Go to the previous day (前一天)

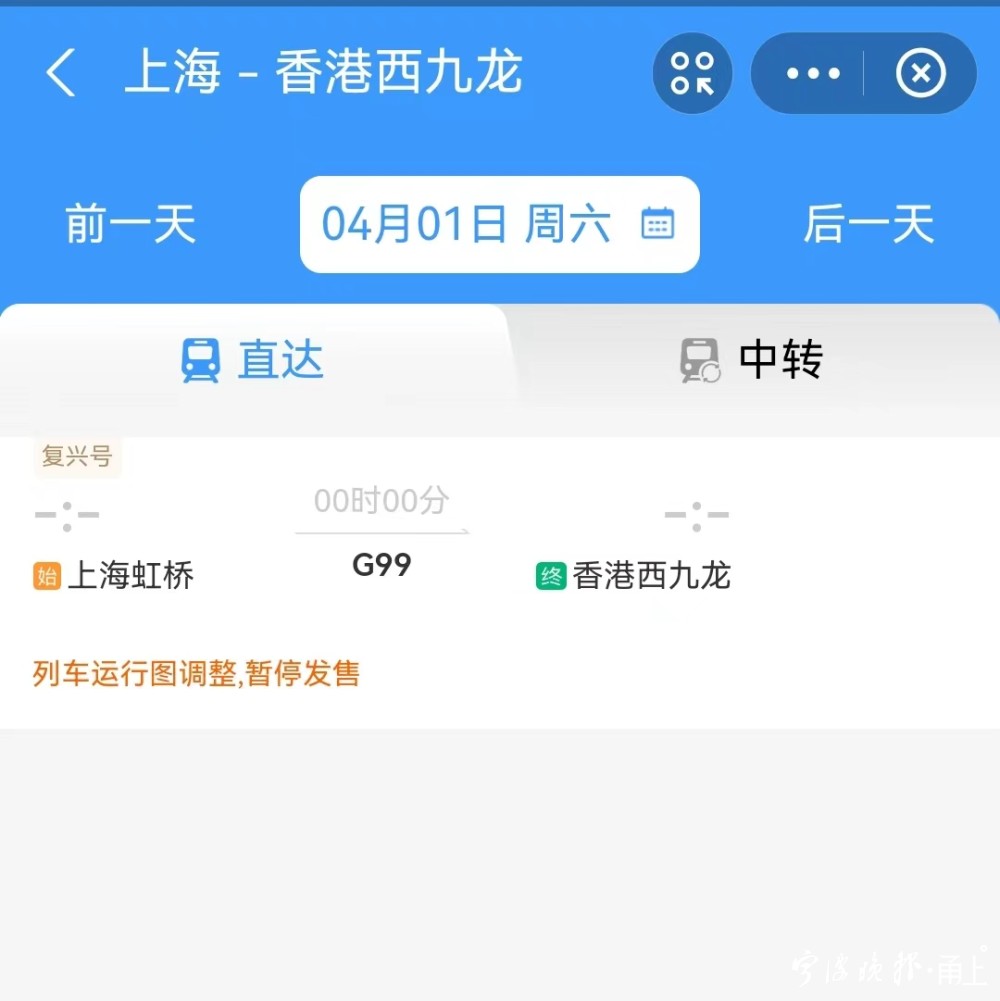130,224
